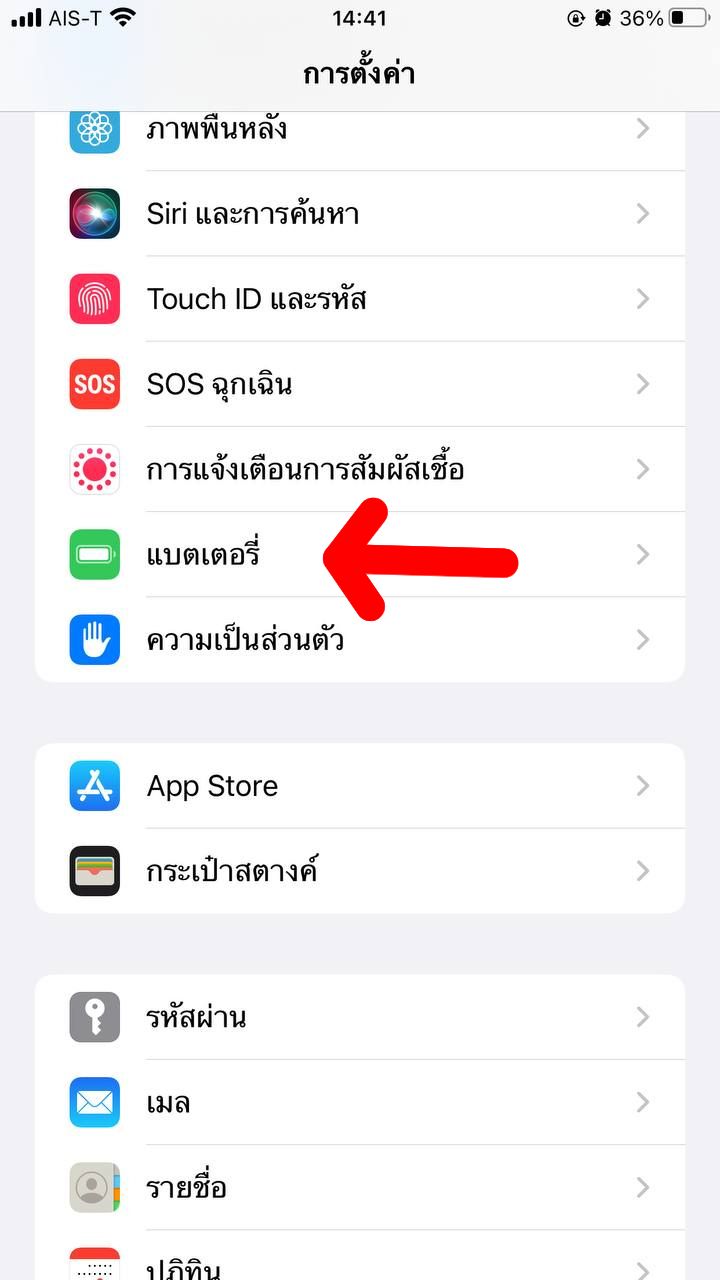
Task: Open ความเป็นส่วนตัว privacy settings
Action: point(360,640)
